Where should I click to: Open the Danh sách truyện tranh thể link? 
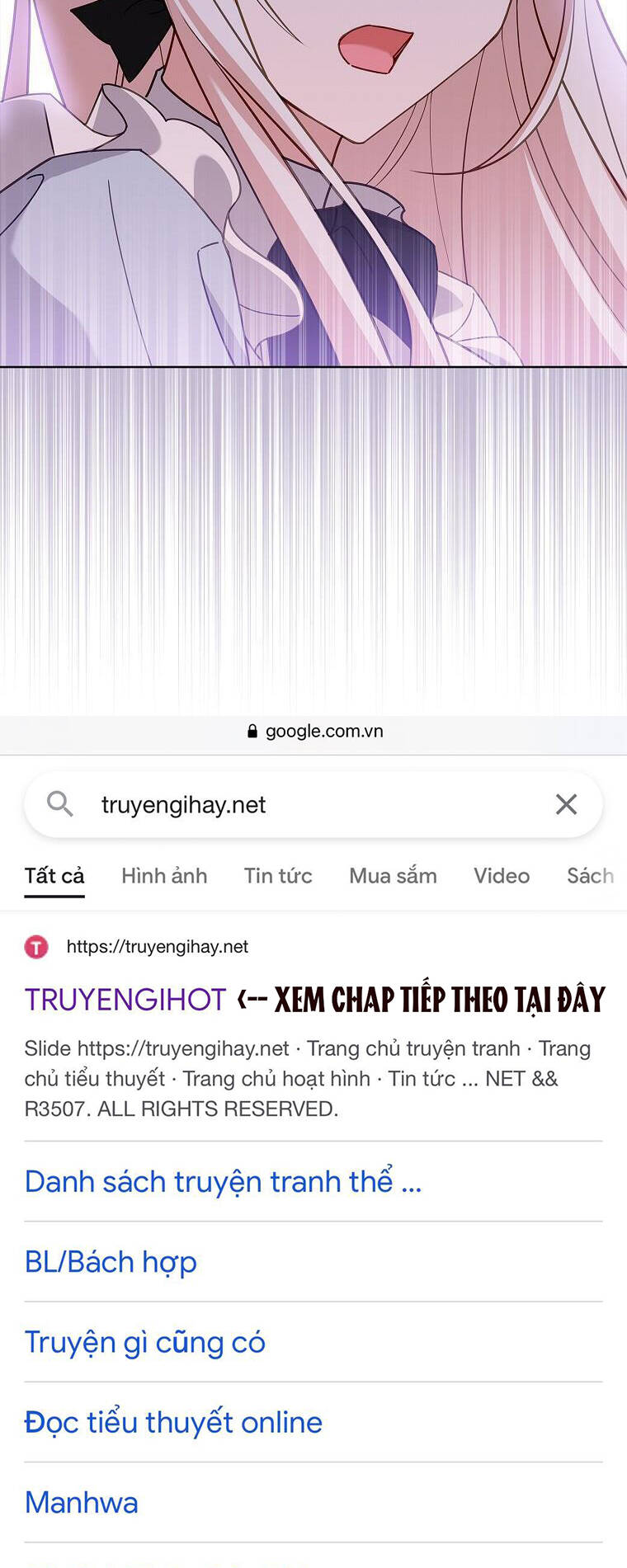tap(223, 1181)
